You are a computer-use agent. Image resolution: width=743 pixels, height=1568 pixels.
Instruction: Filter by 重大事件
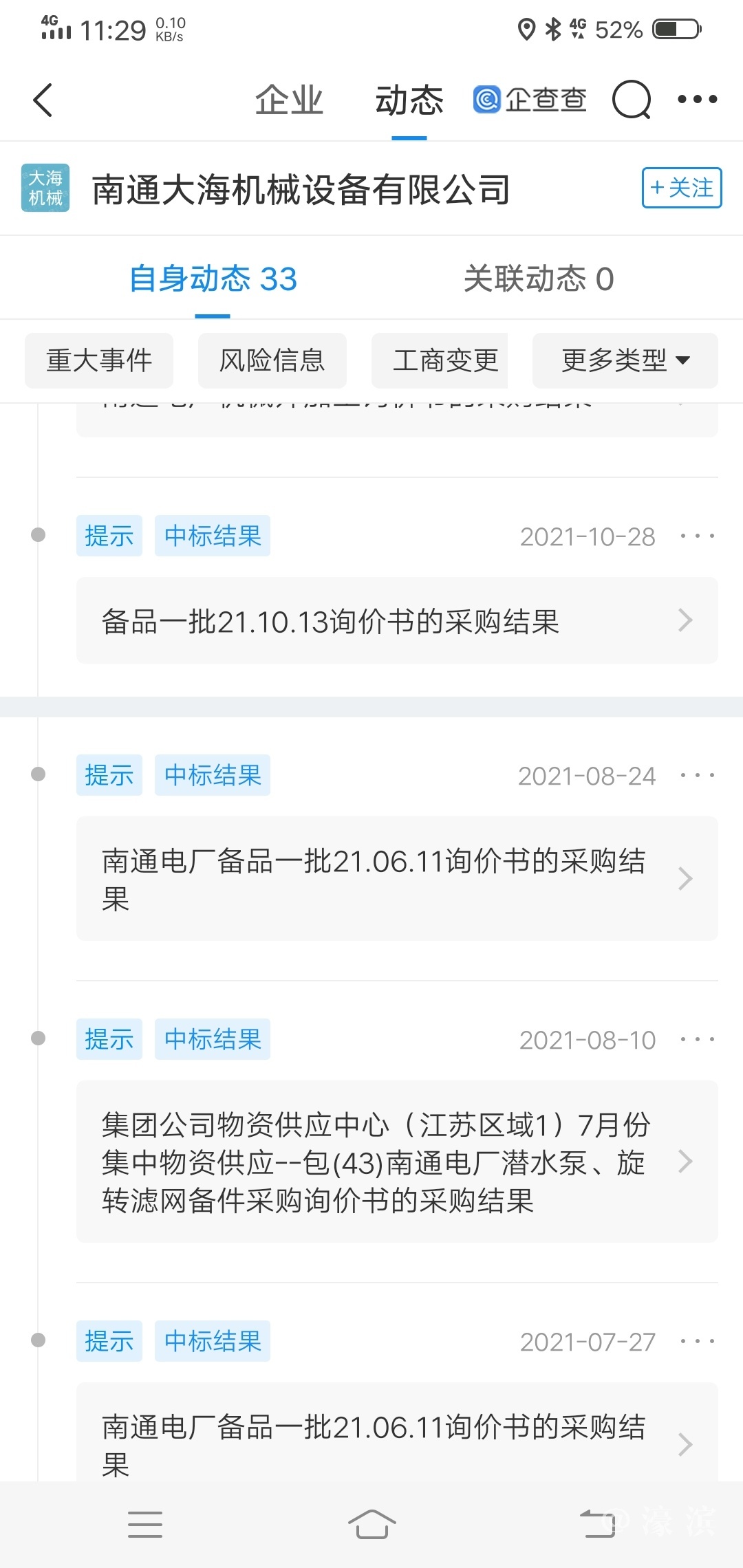click(99, 360)
